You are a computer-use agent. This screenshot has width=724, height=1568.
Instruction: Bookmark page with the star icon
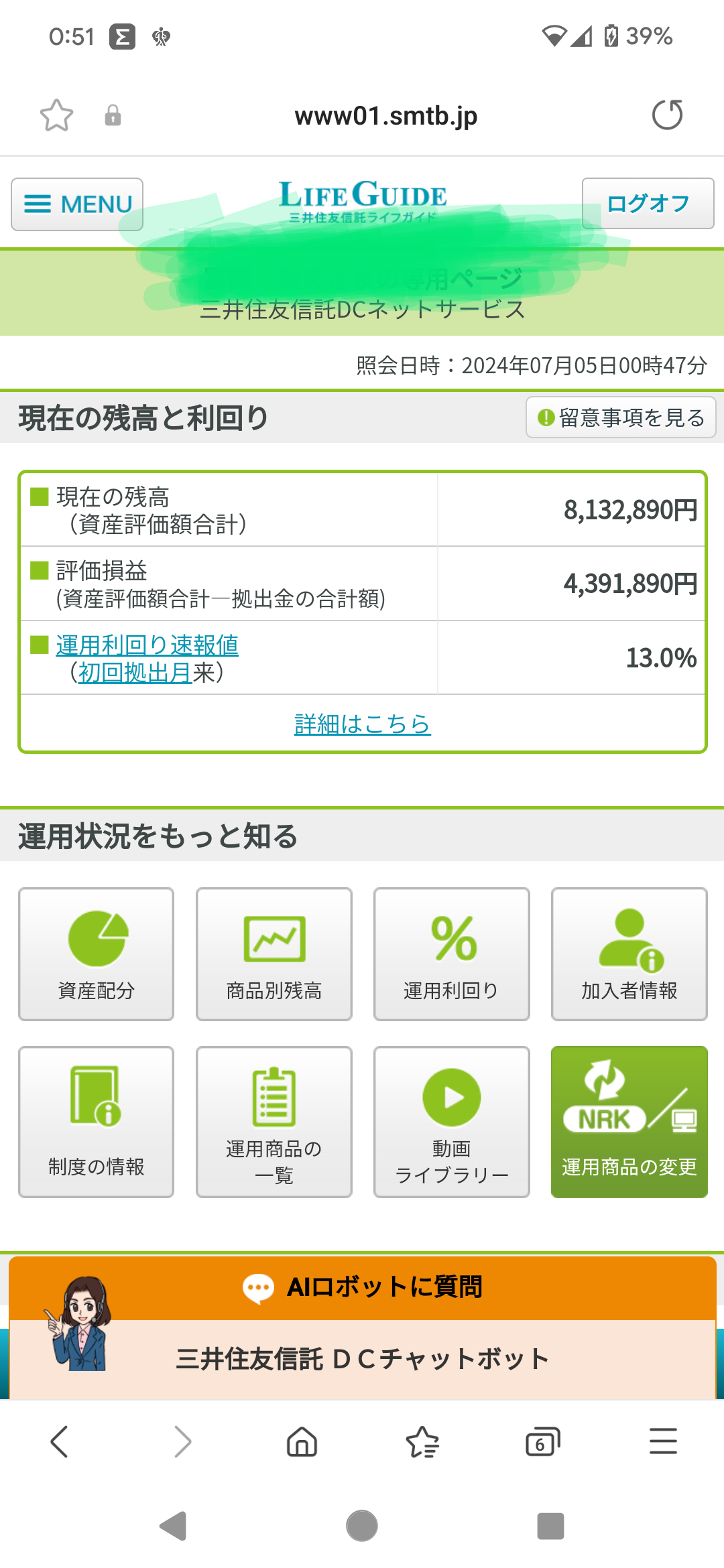[56, 115]
